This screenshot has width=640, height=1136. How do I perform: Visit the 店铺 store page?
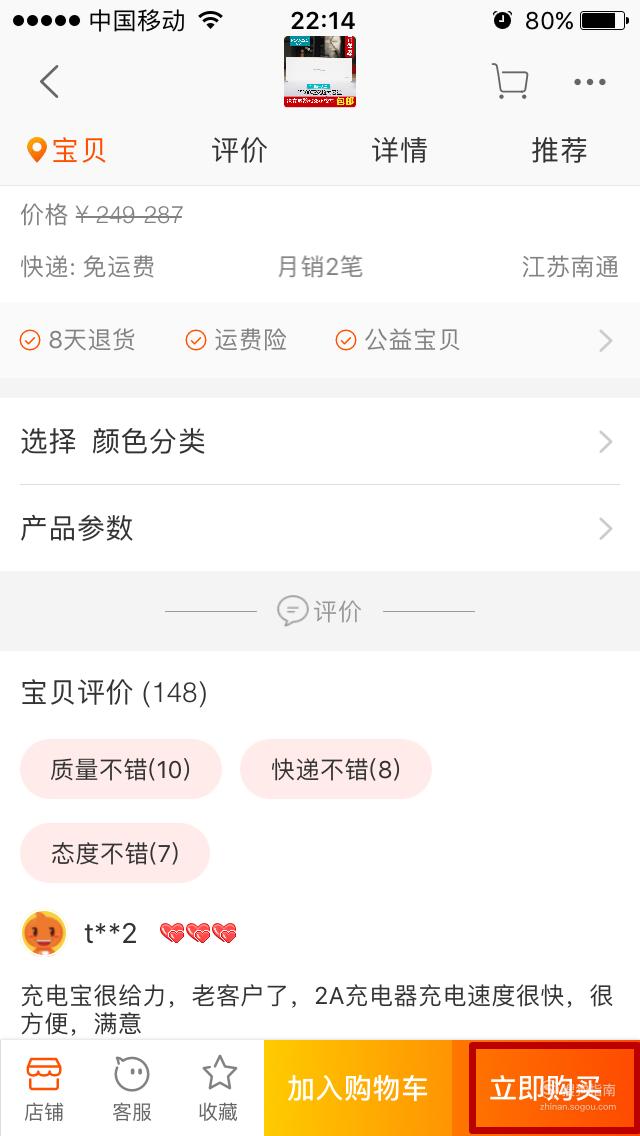point(44,1088)
